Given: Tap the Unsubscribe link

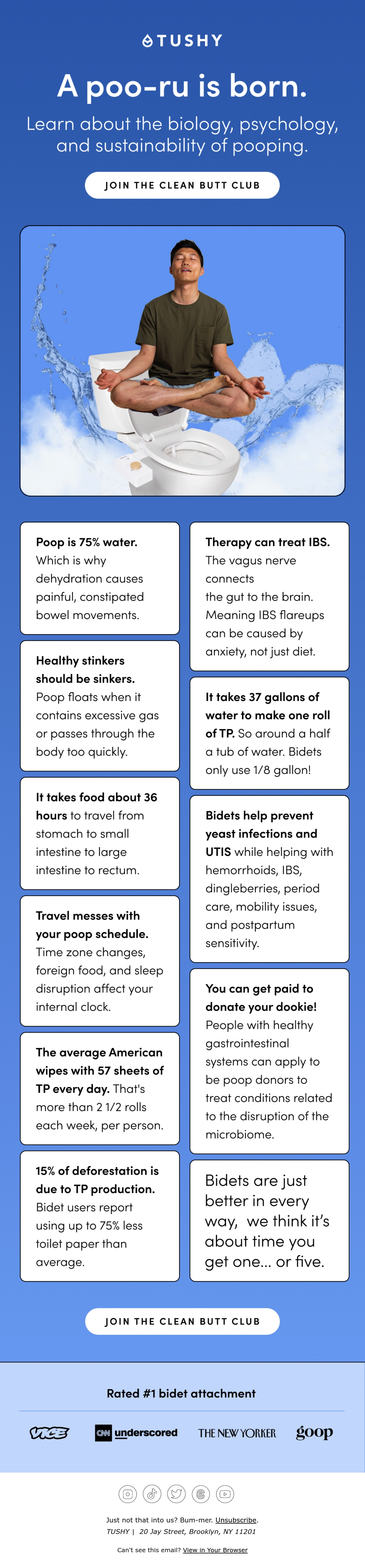Looking at the screenshot, I should (236, 1520).
